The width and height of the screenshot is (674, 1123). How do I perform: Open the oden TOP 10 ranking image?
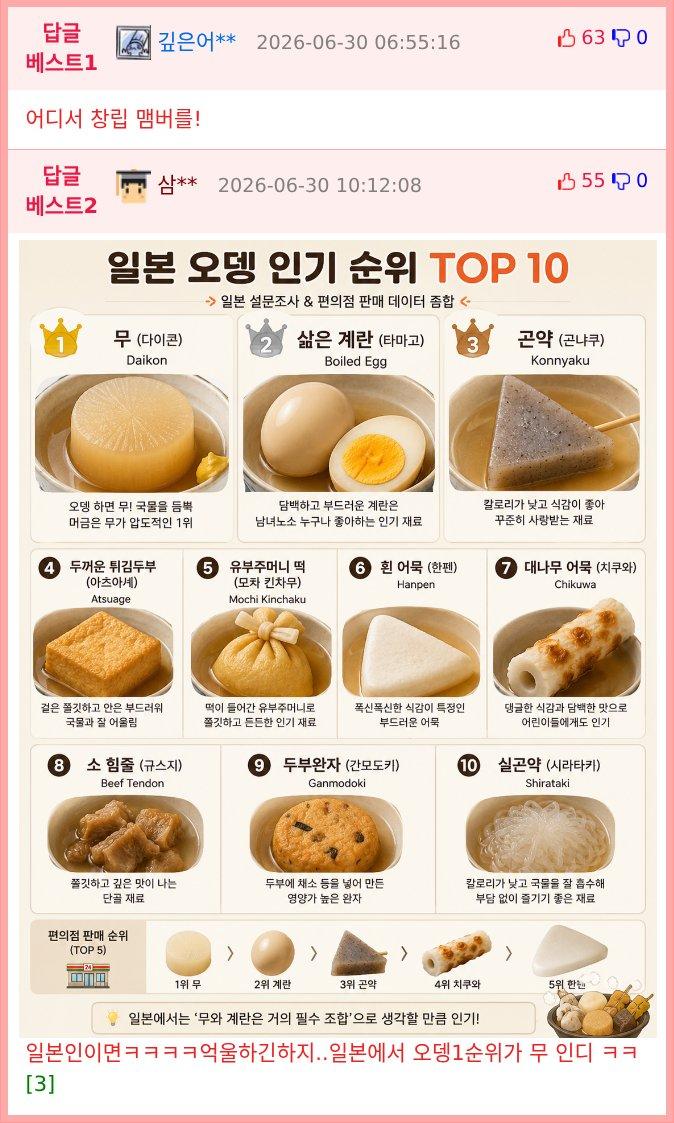337,639
